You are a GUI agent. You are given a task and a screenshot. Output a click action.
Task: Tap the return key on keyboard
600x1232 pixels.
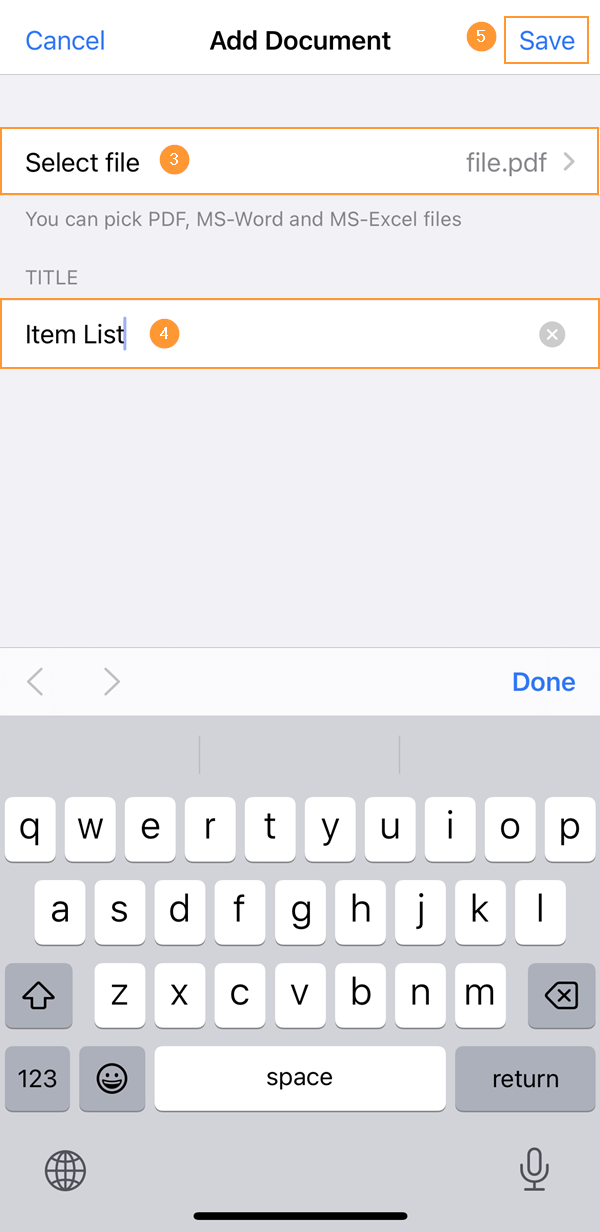tap(525, 1079)
